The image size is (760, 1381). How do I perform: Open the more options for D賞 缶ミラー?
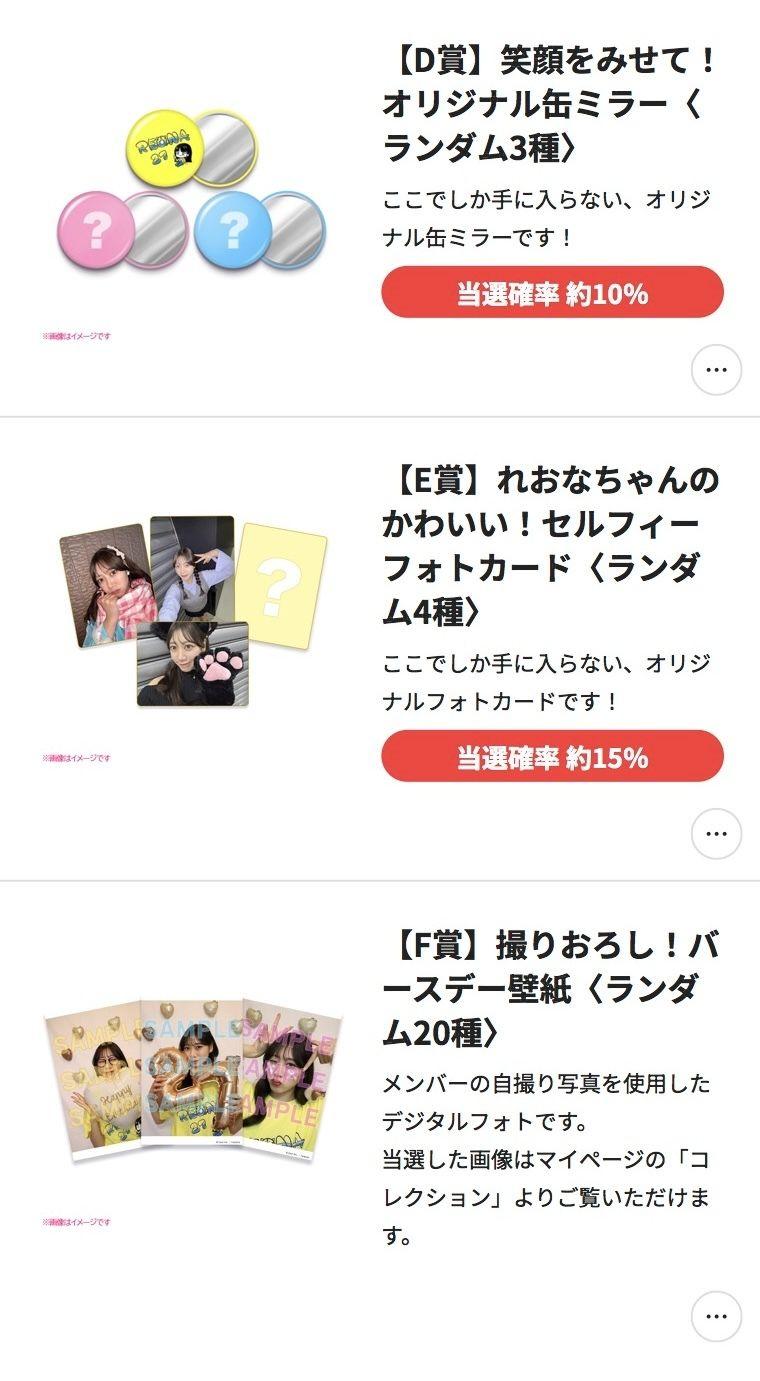716,370
